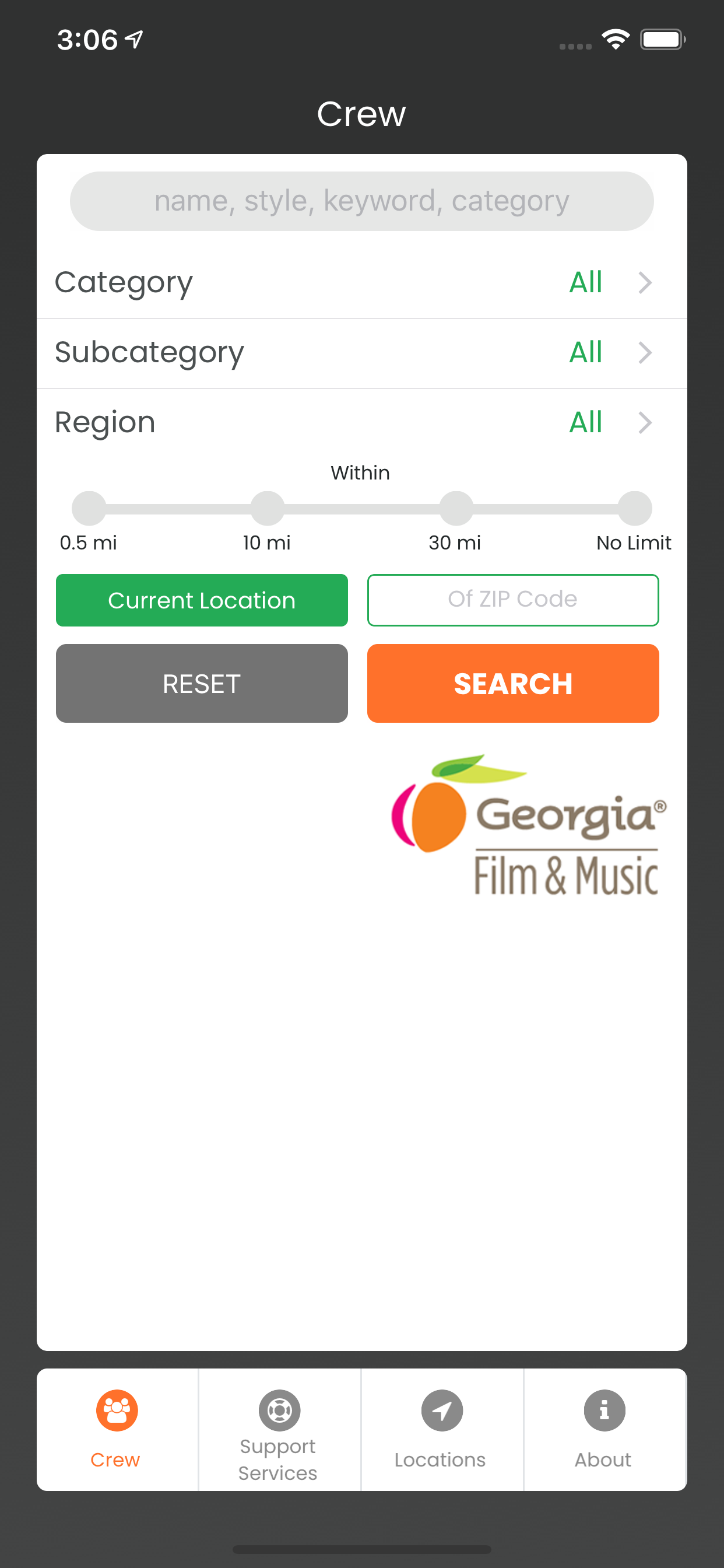Click the About info icon

point(604,1410)
